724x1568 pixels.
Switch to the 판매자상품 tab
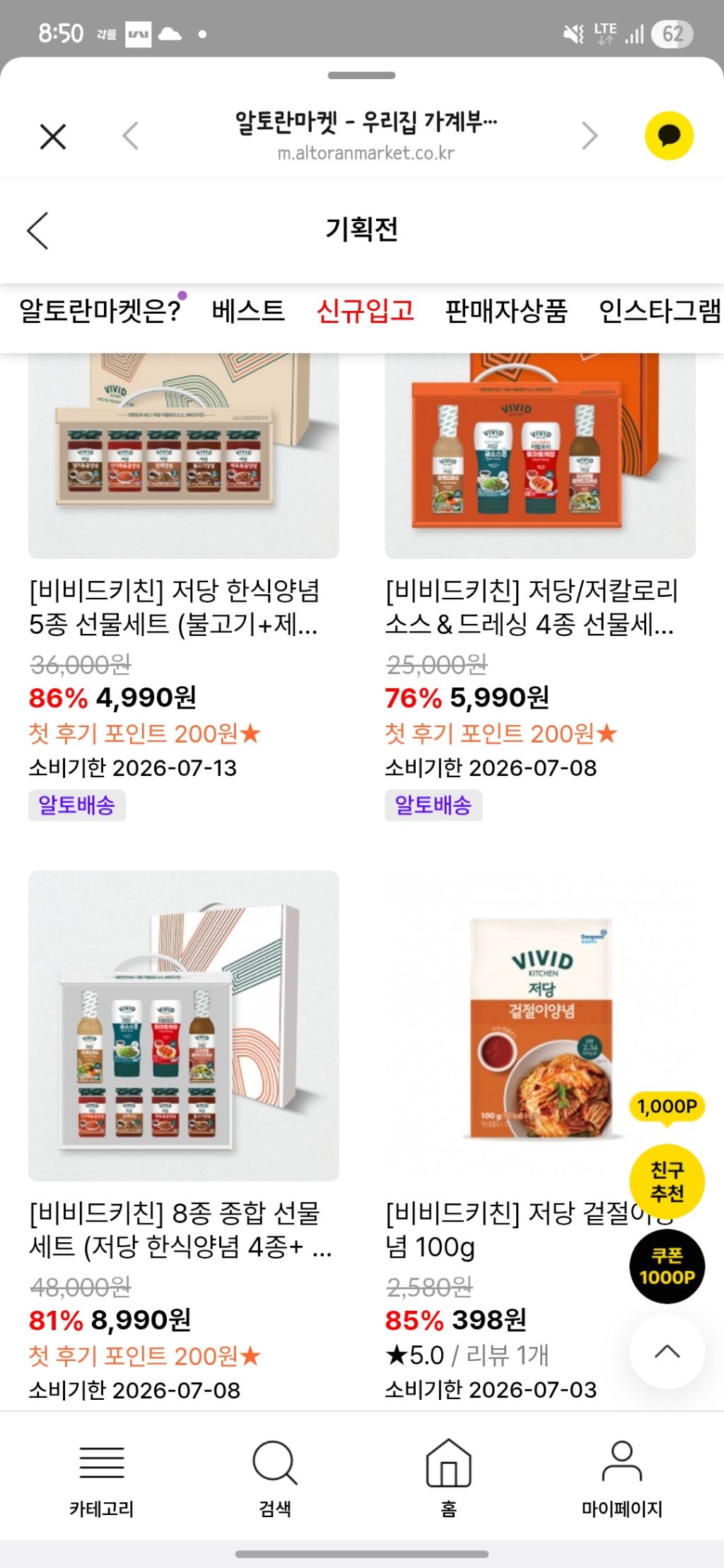506,311
